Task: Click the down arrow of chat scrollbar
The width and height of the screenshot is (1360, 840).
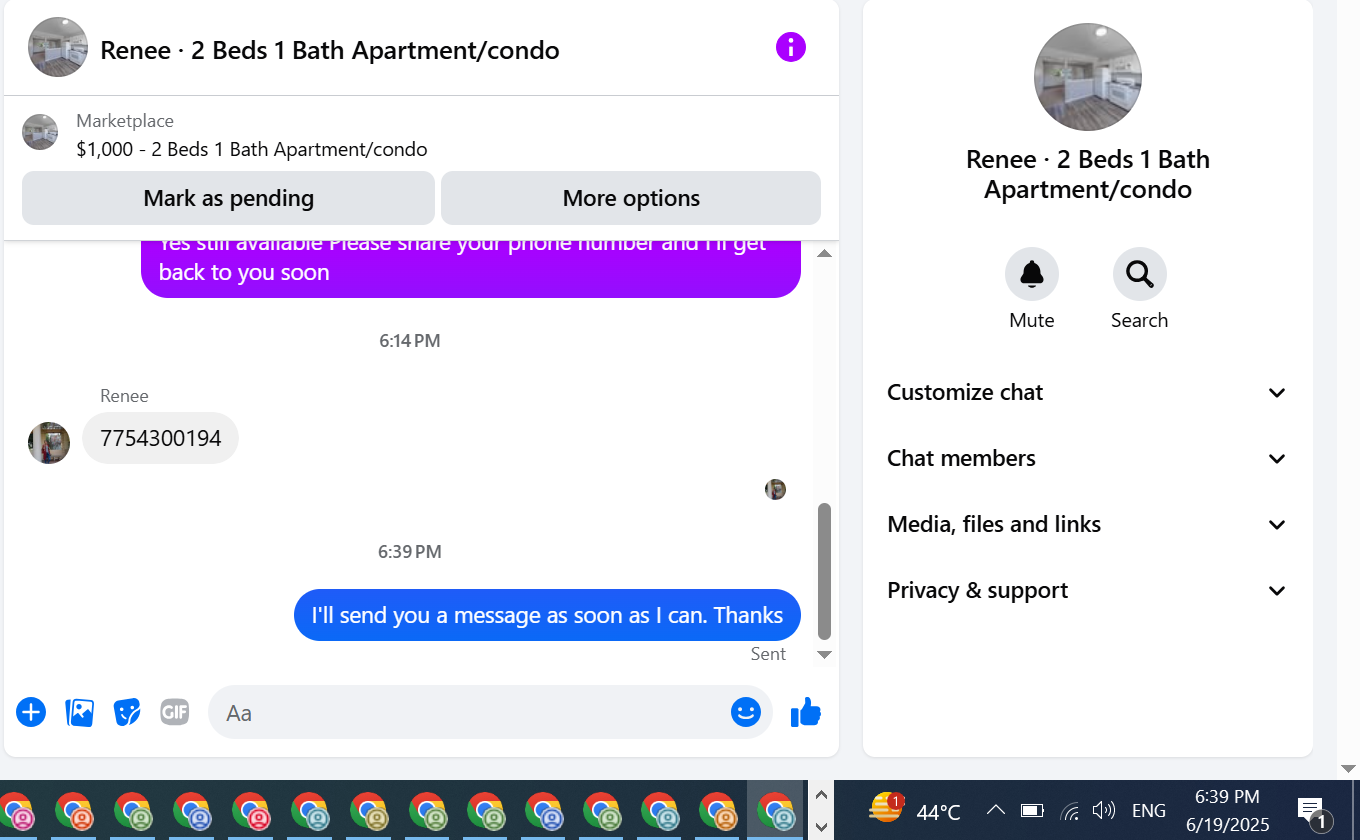Action: click(x=825, y=655)
